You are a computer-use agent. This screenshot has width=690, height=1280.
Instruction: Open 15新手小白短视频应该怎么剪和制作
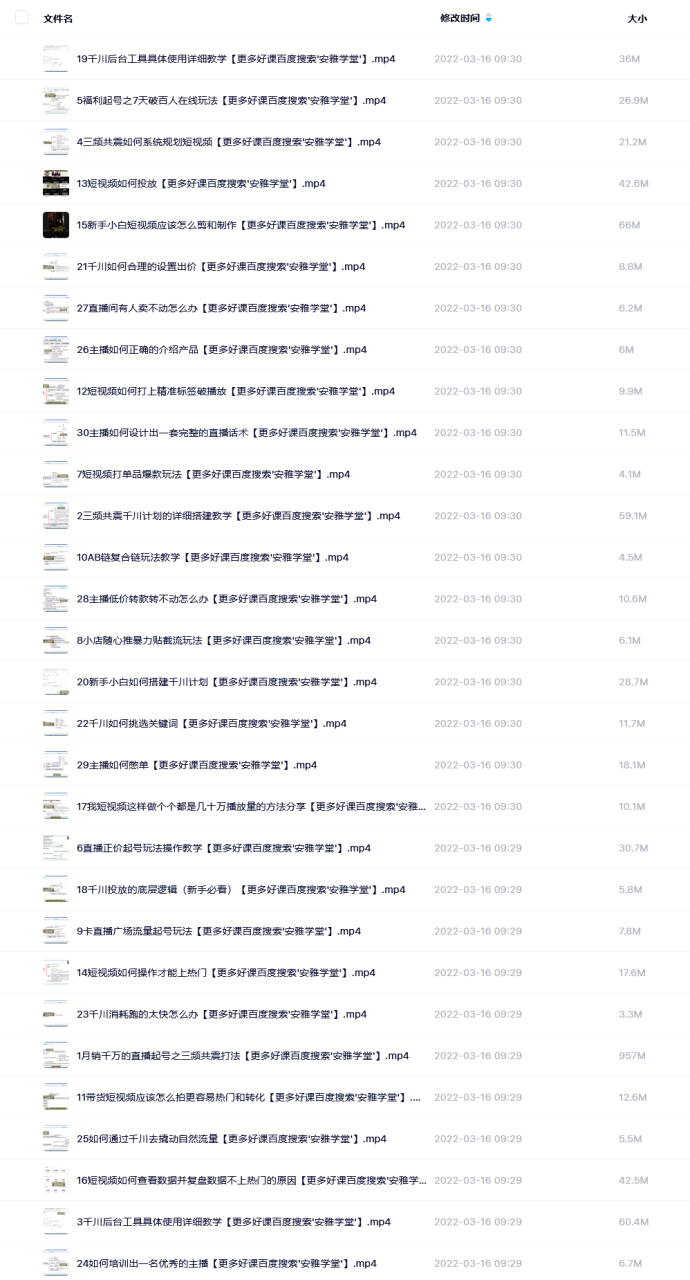[x=240, y=225]
